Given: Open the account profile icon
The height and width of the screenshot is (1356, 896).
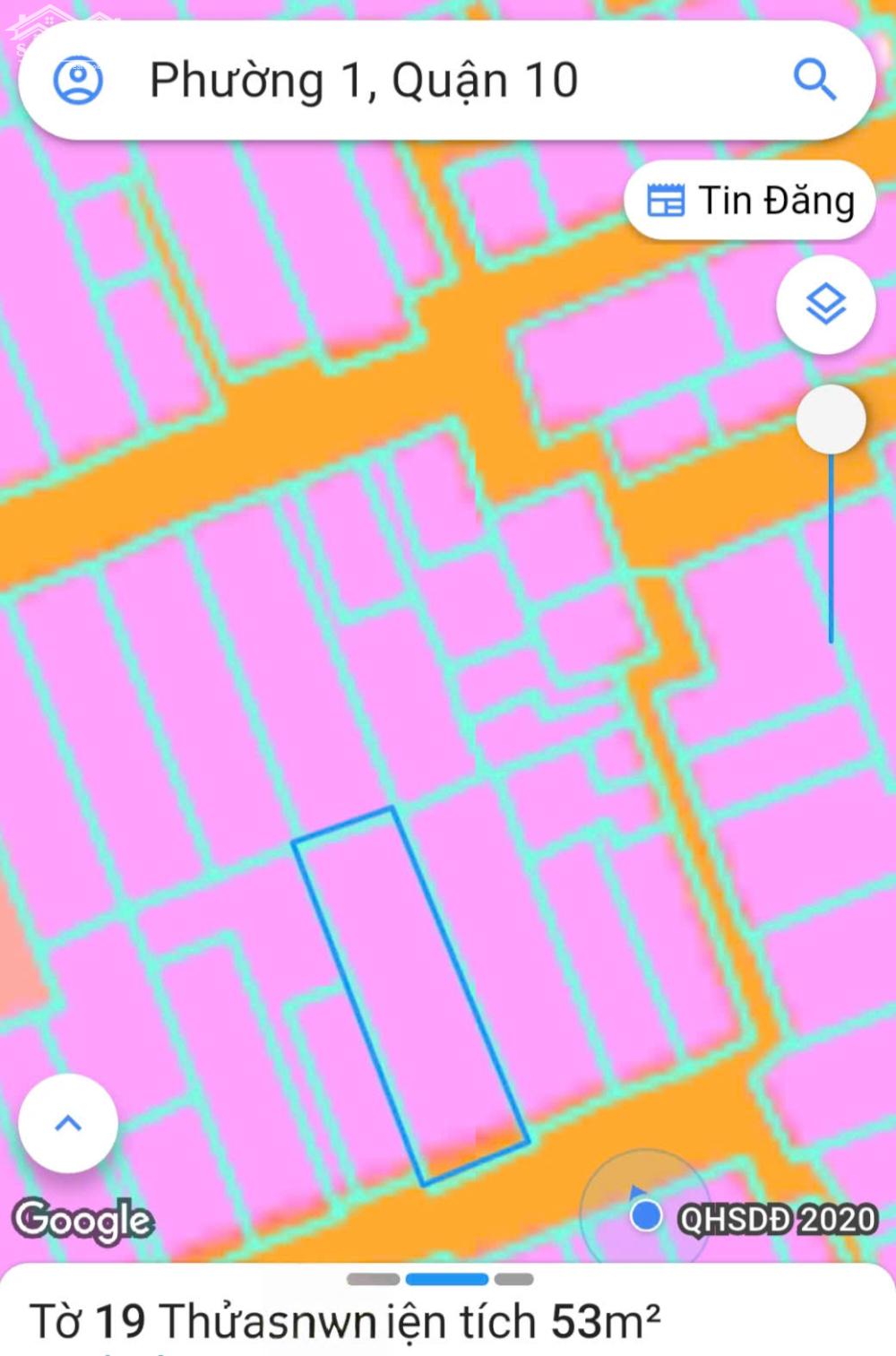Looking at the screenshot, I should coord(78,81).
